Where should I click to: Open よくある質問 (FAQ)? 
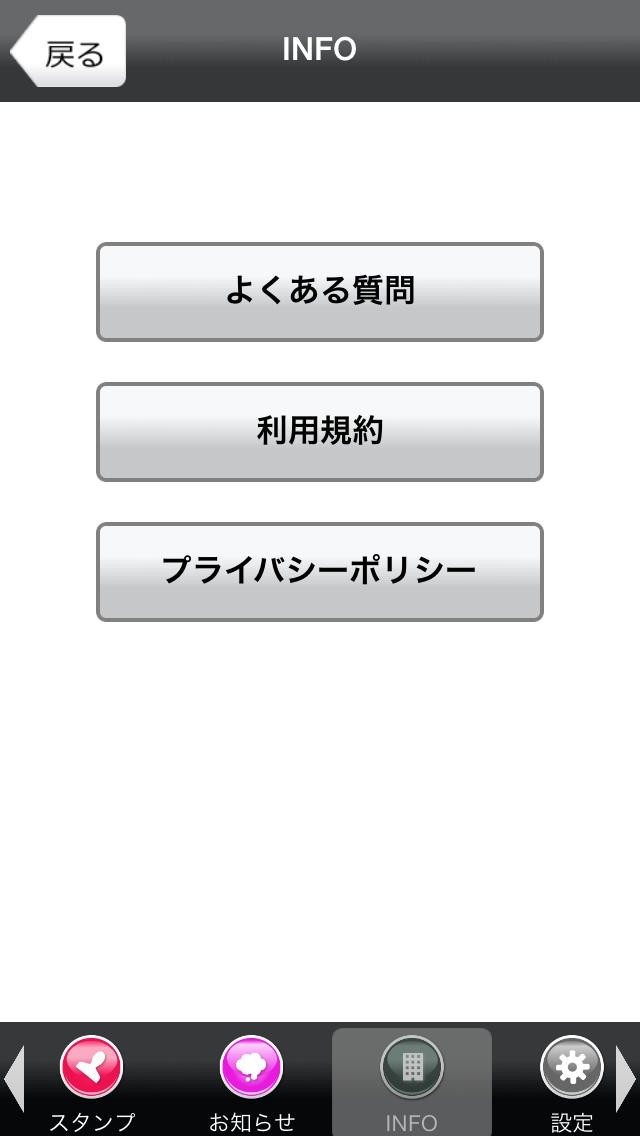tap(319, 292)
